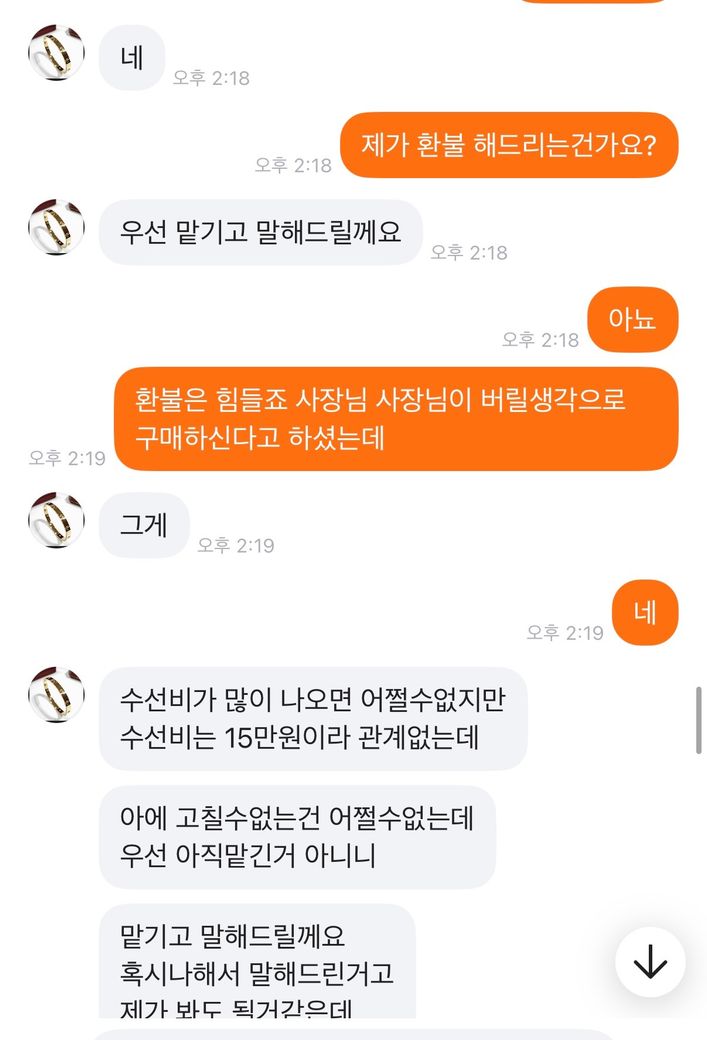Tap the profile photo beside '그게' message
The image size is (707, 1040).
[x=56, y=520]
